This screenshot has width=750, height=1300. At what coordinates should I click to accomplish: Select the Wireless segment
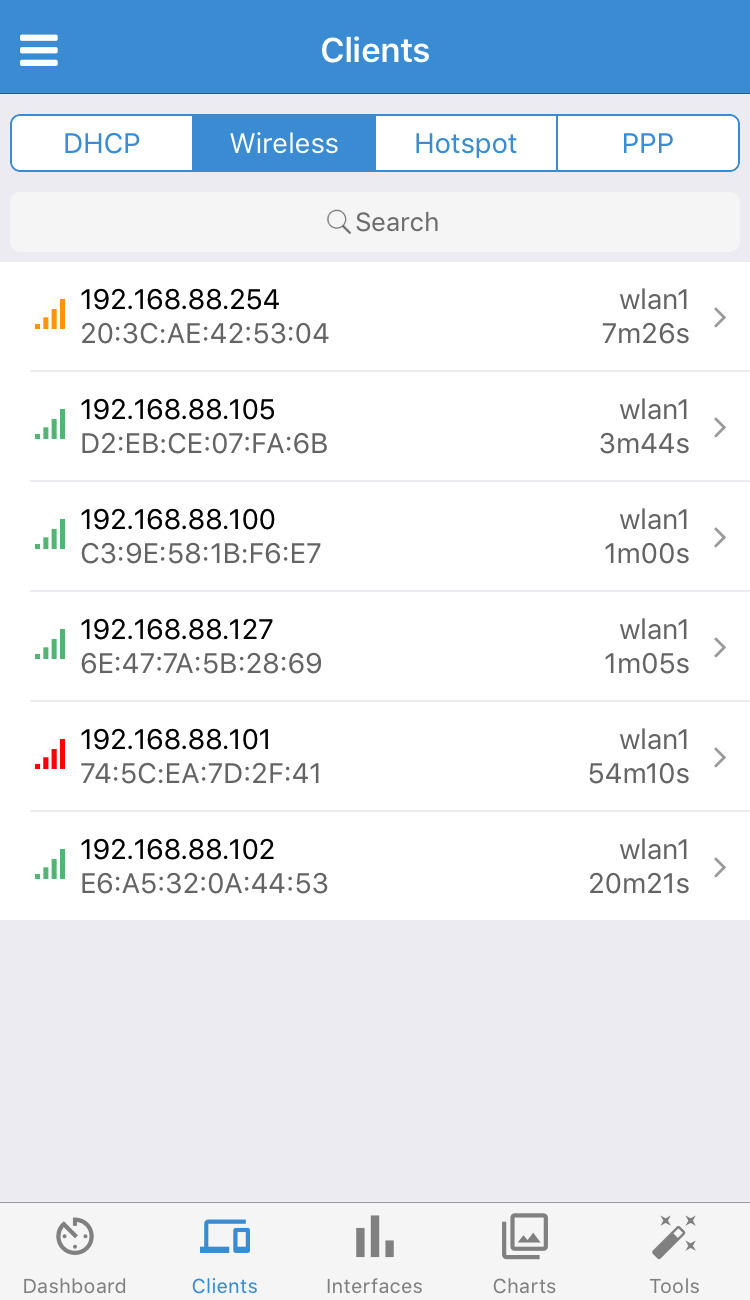(x=284, y=143)
